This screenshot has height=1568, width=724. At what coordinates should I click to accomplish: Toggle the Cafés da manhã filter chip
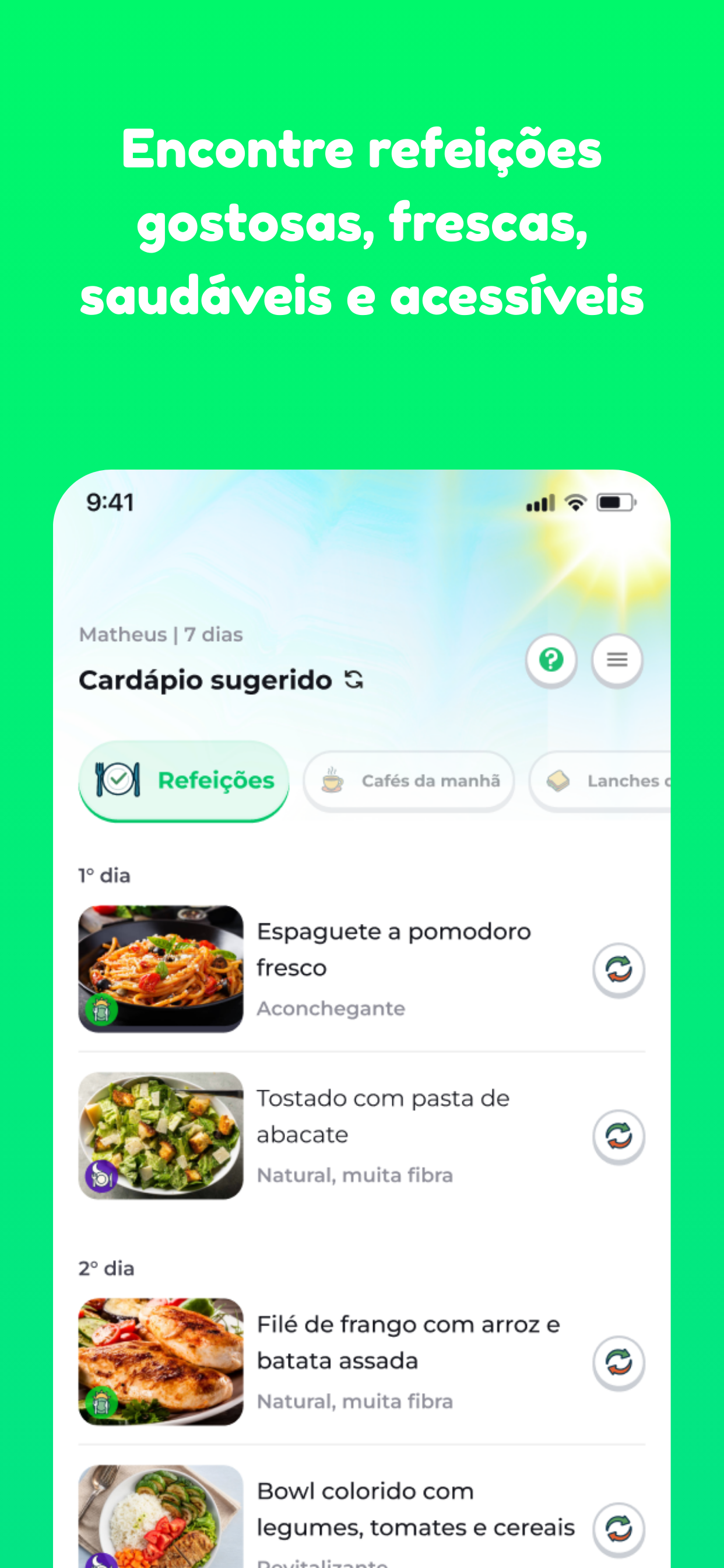coord(407,781)
